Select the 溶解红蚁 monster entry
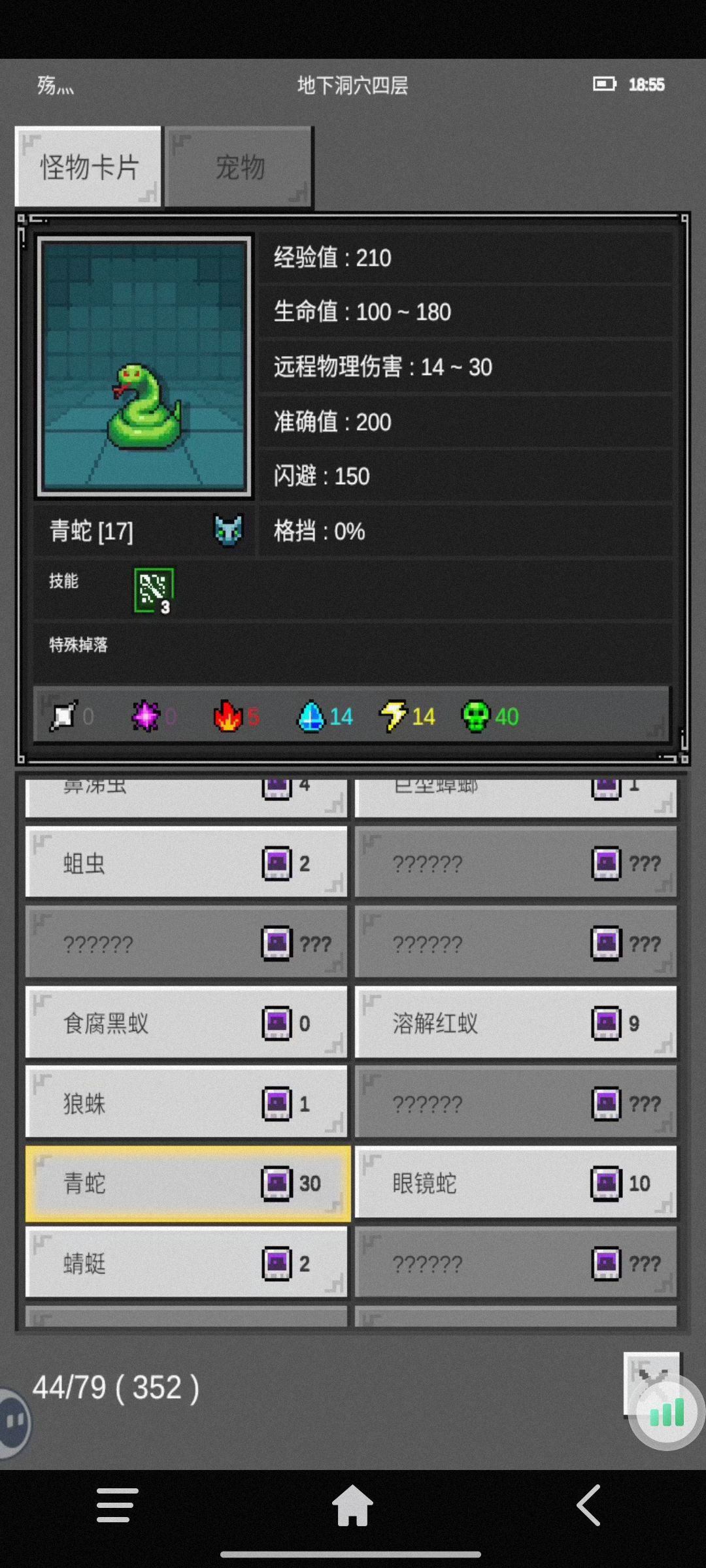Screen dimensions: 706x1568 pos(514,1022)
